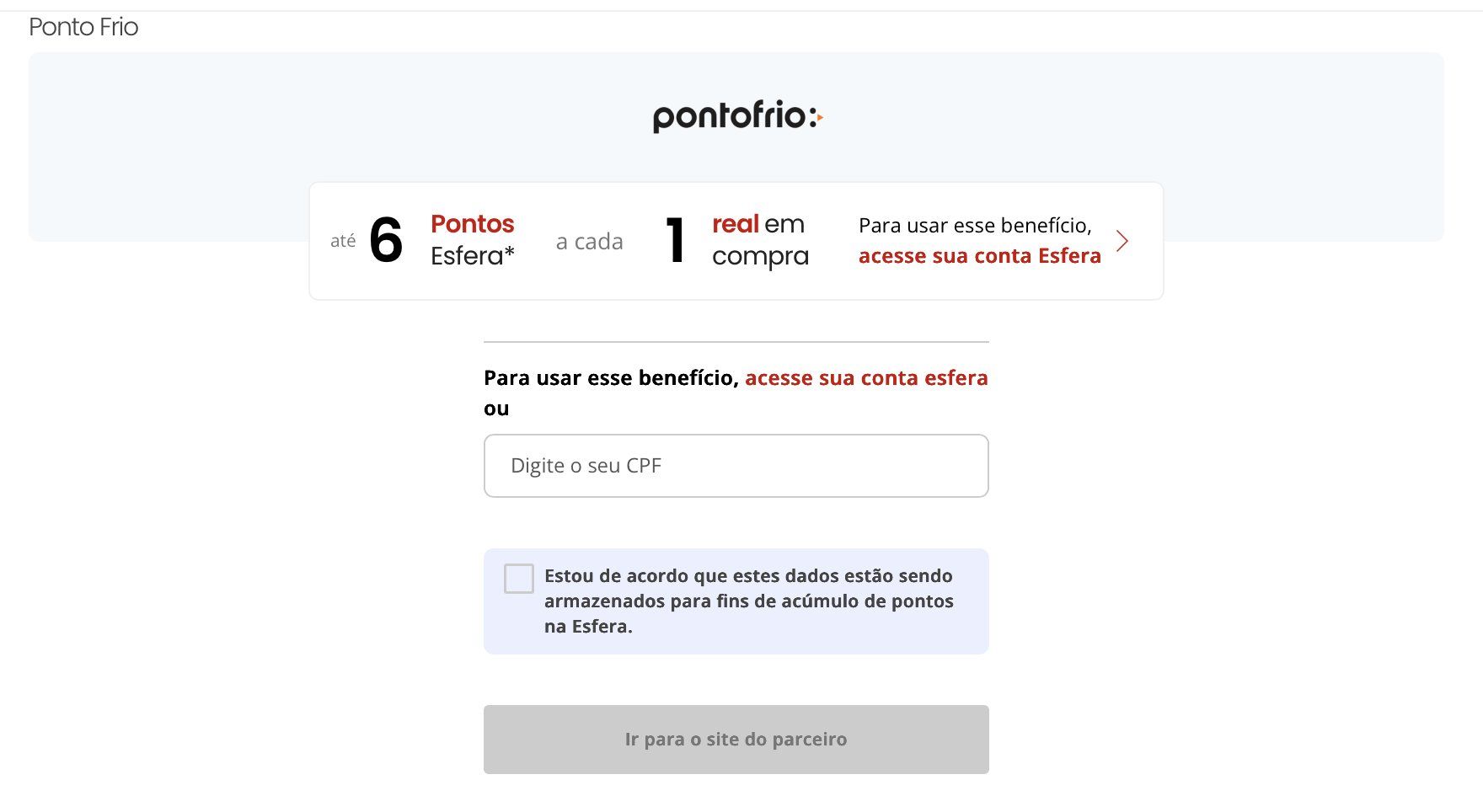Open 'acesse sua conta Esfera' in banner card
Viewport: 1483px width, 812px height.
point(979,256)
